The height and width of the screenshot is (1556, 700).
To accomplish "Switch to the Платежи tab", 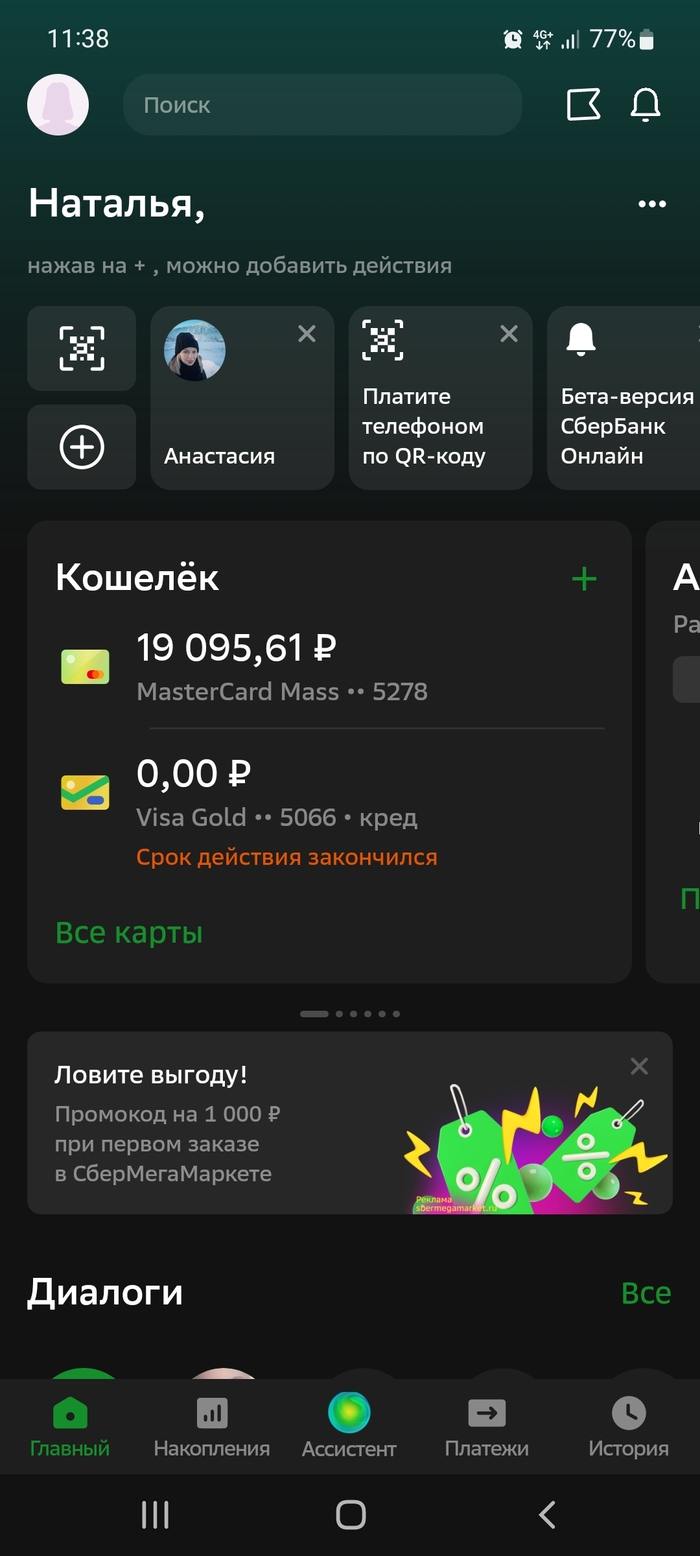I will (x=487, y=1427).
